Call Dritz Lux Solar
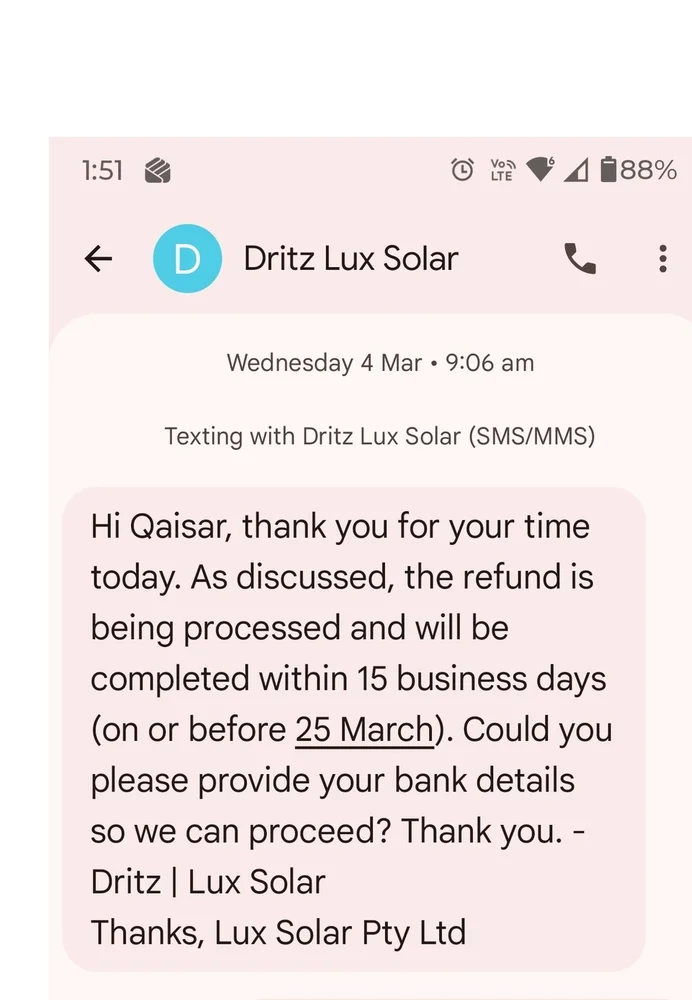 pyautogui.click(x=580, y=259)
